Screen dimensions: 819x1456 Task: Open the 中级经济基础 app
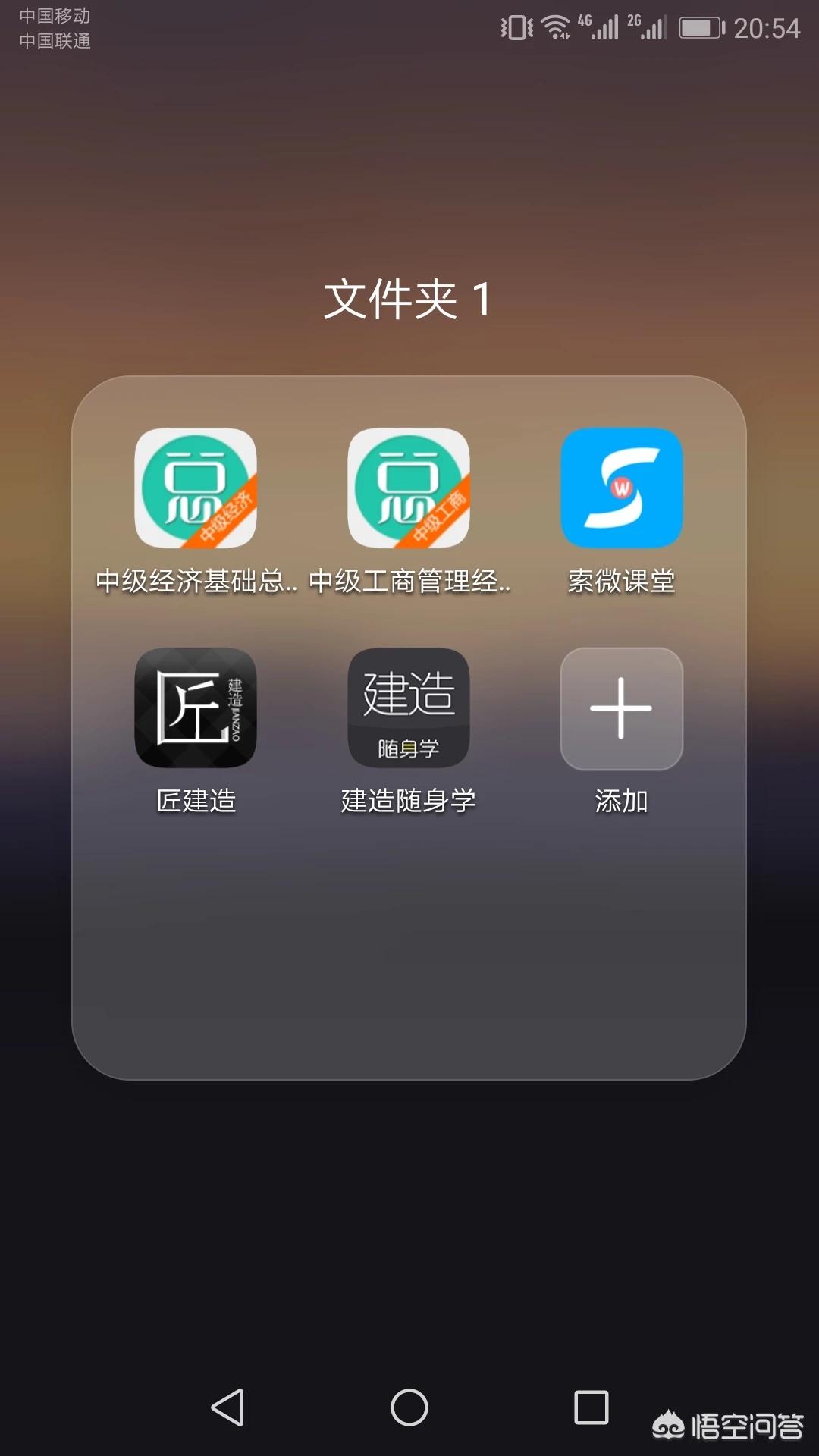point(196,488)
